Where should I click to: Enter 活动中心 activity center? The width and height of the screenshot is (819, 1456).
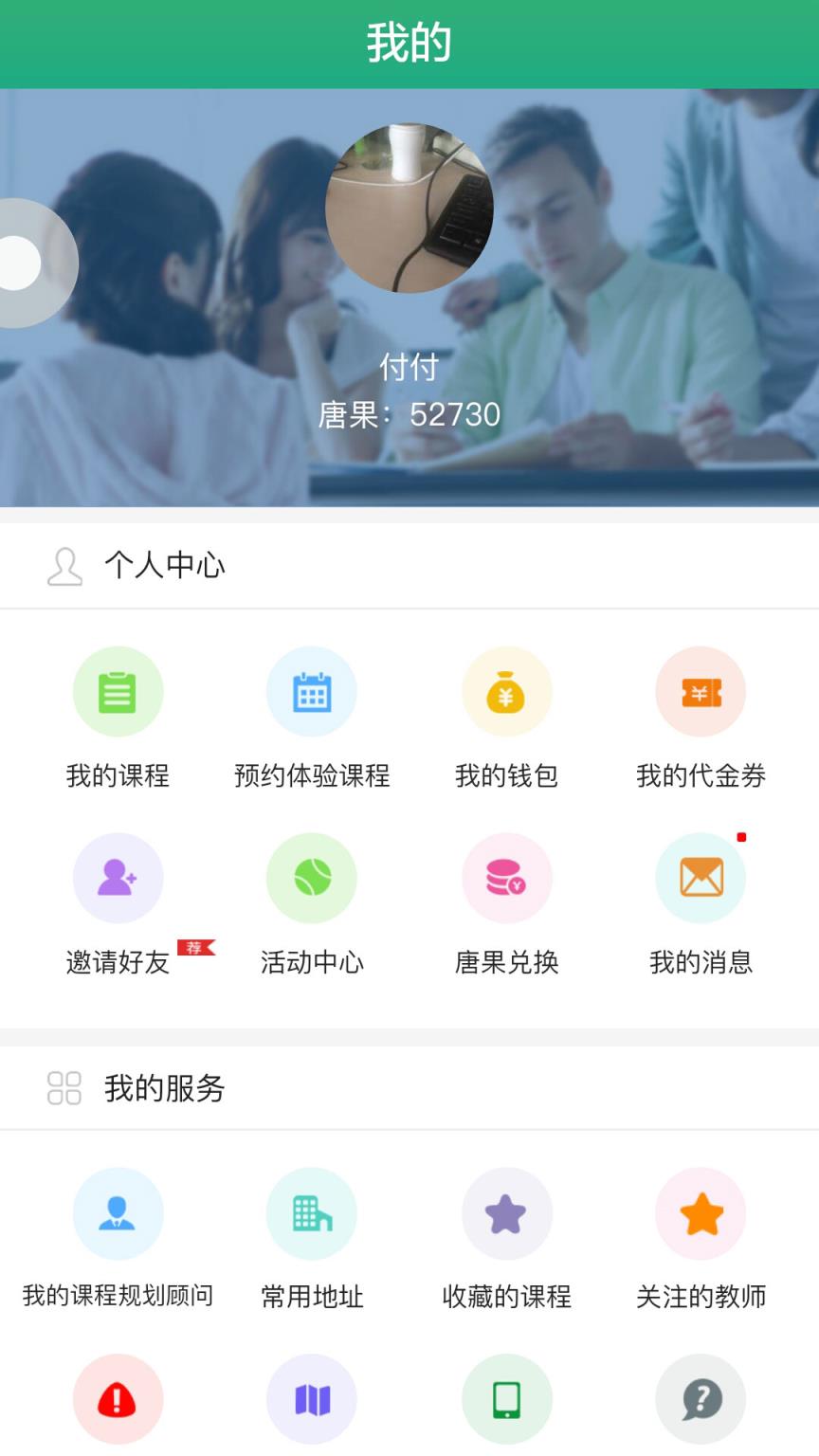pyautogui.click(x=312, y=877)
